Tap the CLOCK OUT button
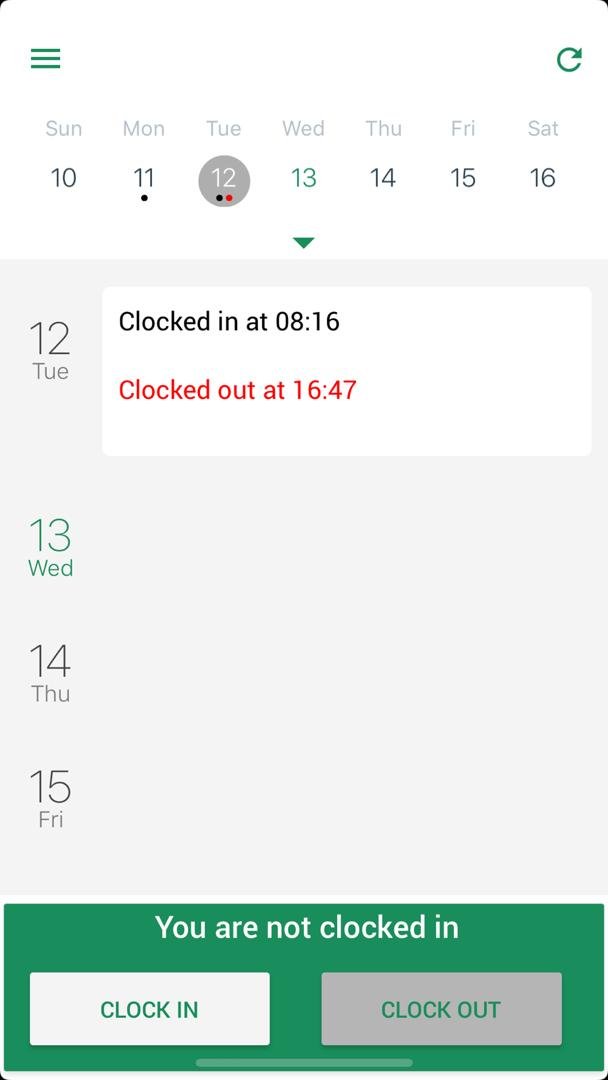 pyautogui.click(x=441, y=1009)
